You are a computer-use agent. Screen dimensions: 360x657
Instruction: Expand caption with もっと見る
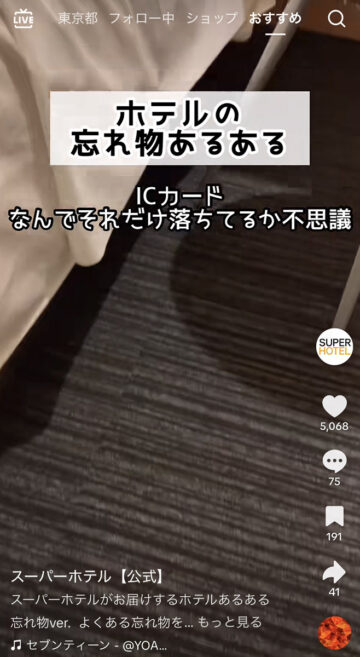[x=237, y=622]
